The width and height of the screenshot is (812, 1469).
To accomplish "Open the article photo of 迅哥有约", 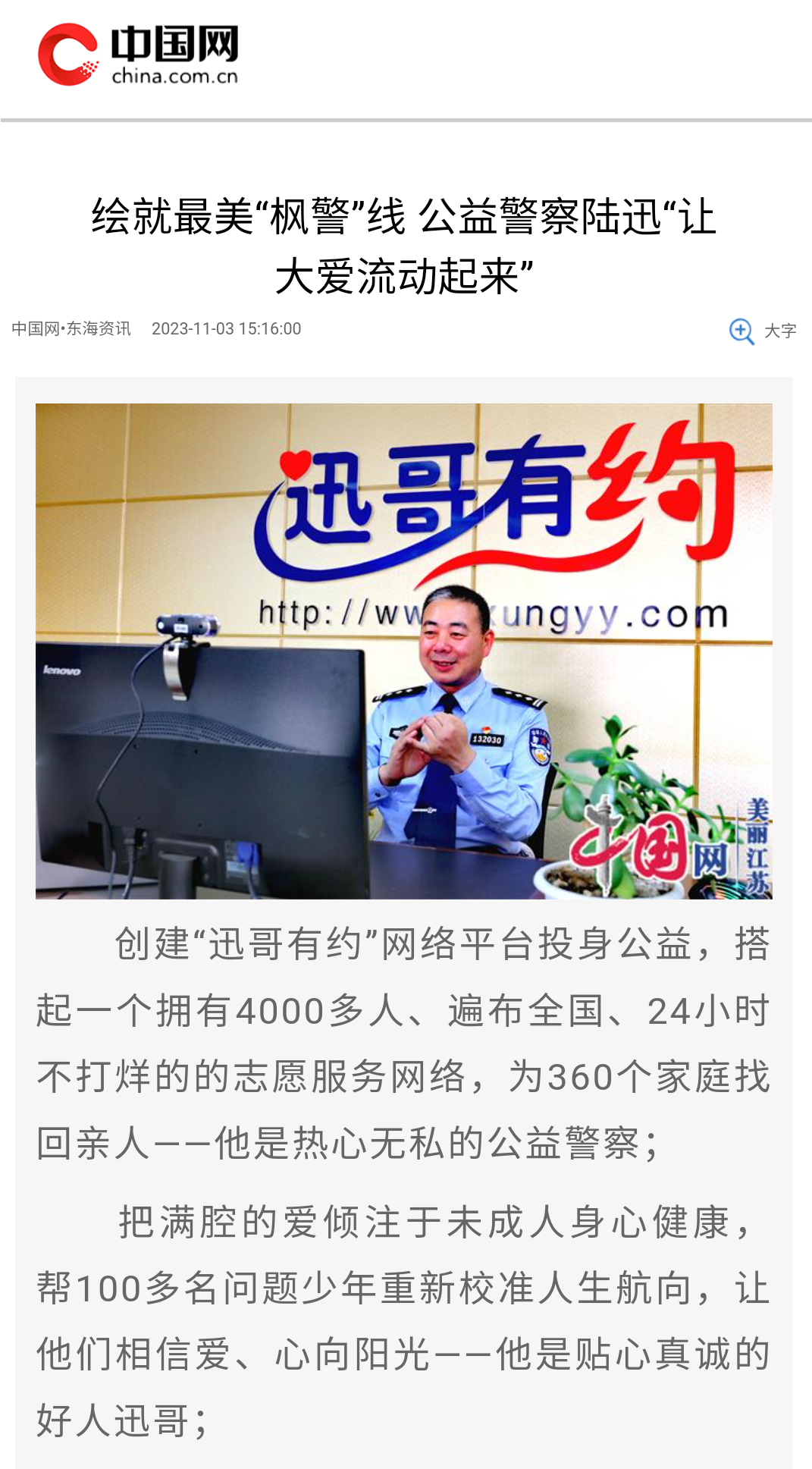I will [403, 651].
